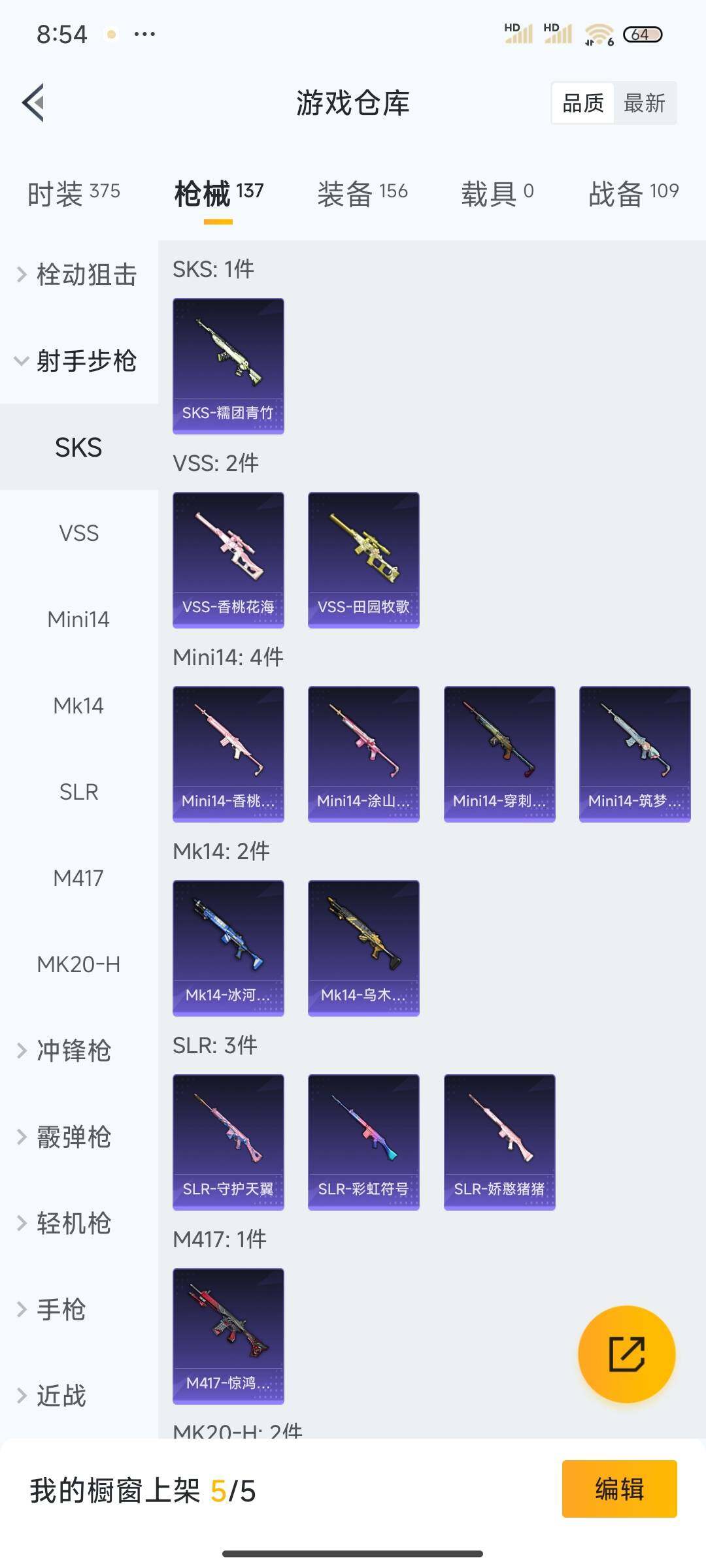Go back from the game warehouse
706x1568 pixels.
34,103
